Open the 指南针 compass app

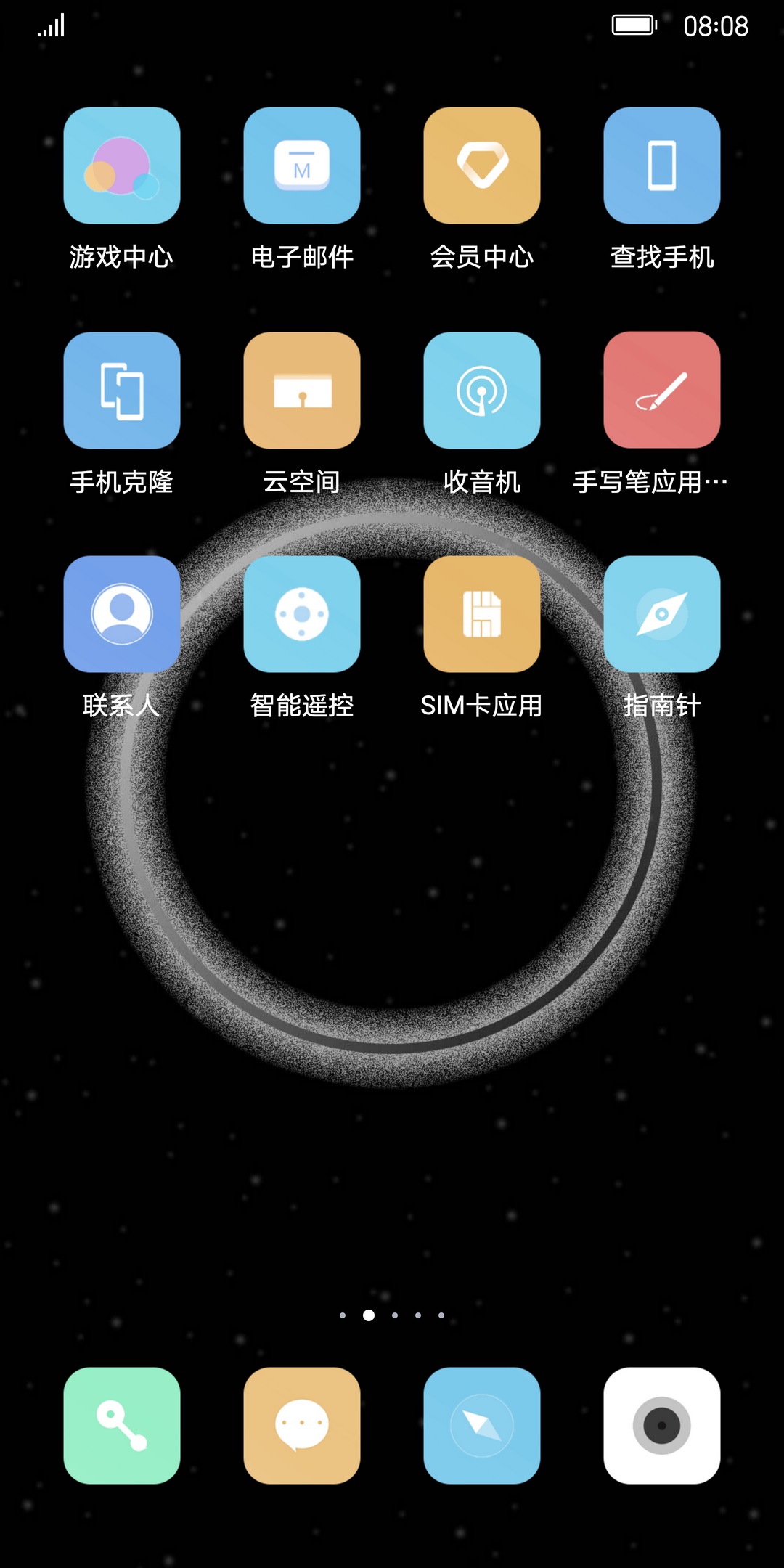[662, 614]
